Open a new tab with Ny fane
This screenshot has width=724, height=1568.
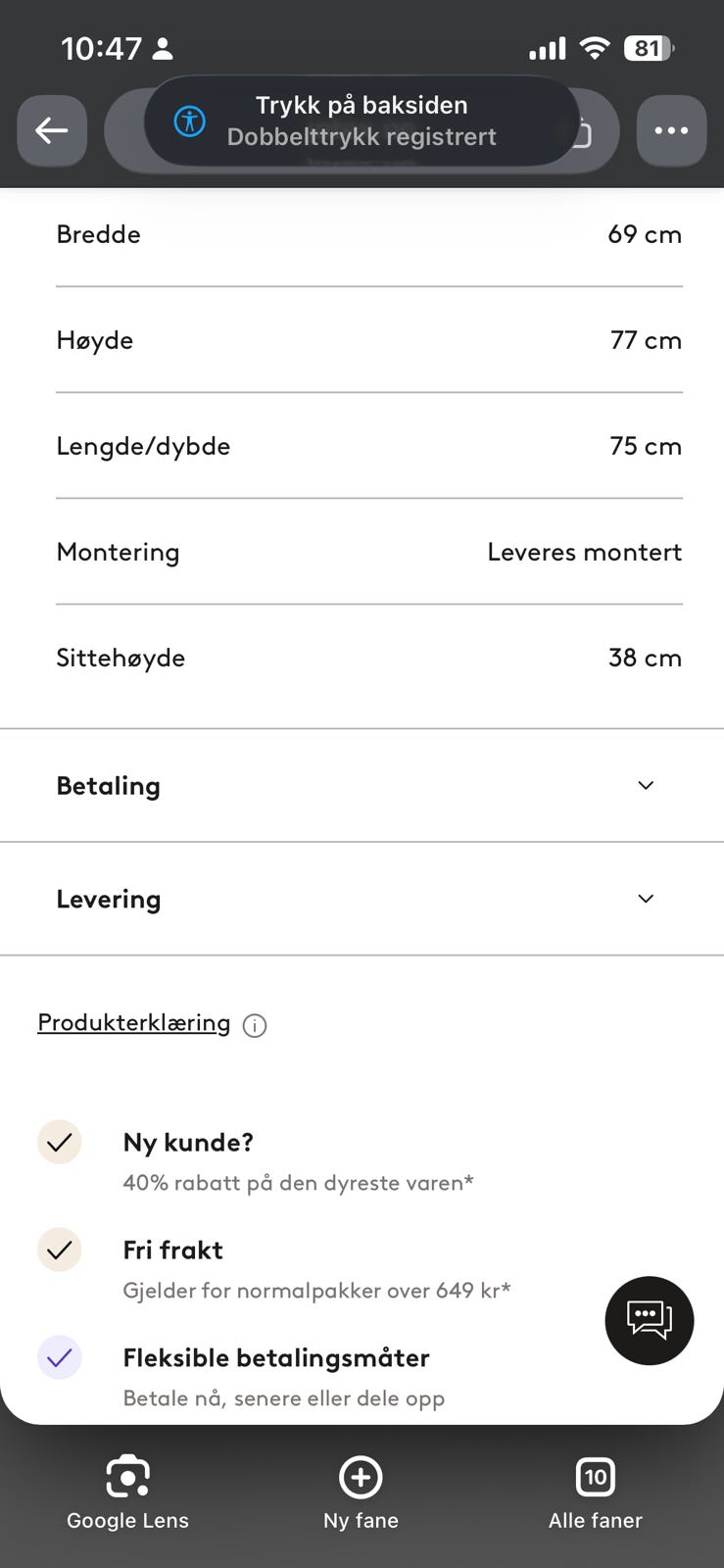click(x=361, y=1494)
